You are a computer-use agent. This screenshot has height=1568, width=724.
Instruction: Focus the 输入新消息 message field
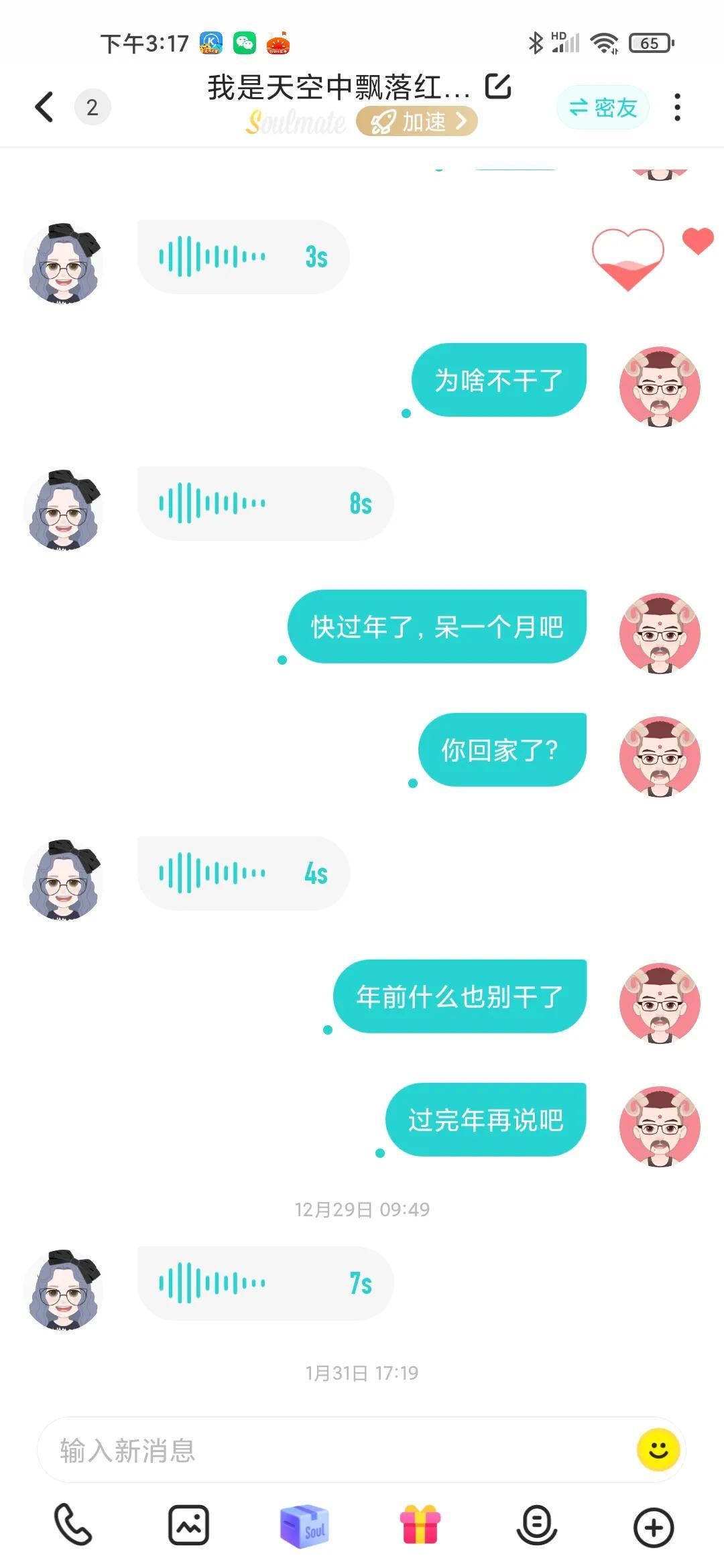click(335, 1450)
